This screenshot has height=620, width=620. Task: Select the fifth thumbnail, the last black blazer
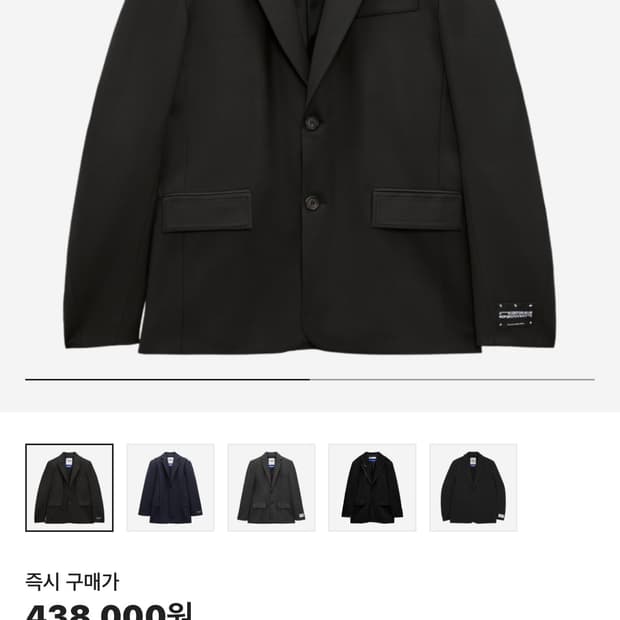tap(473, 487)
